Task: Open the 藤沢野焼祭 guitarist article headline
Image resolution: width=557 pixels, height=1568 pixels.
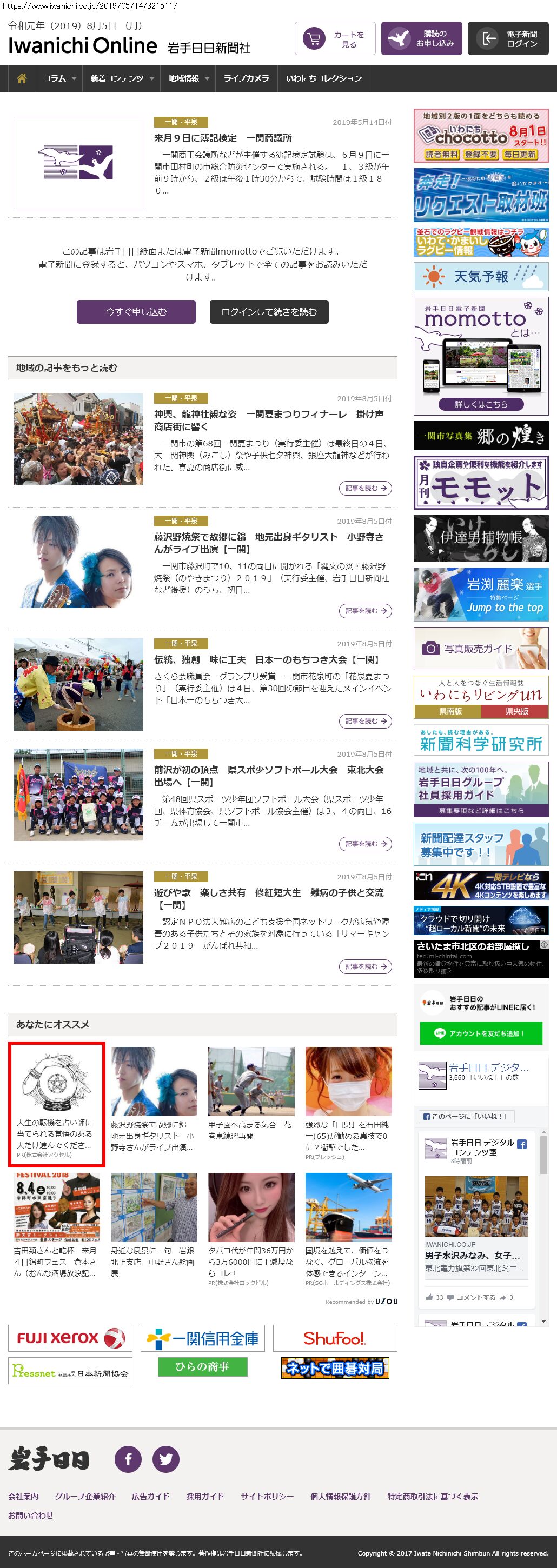Action: click(x=268, y=543)
